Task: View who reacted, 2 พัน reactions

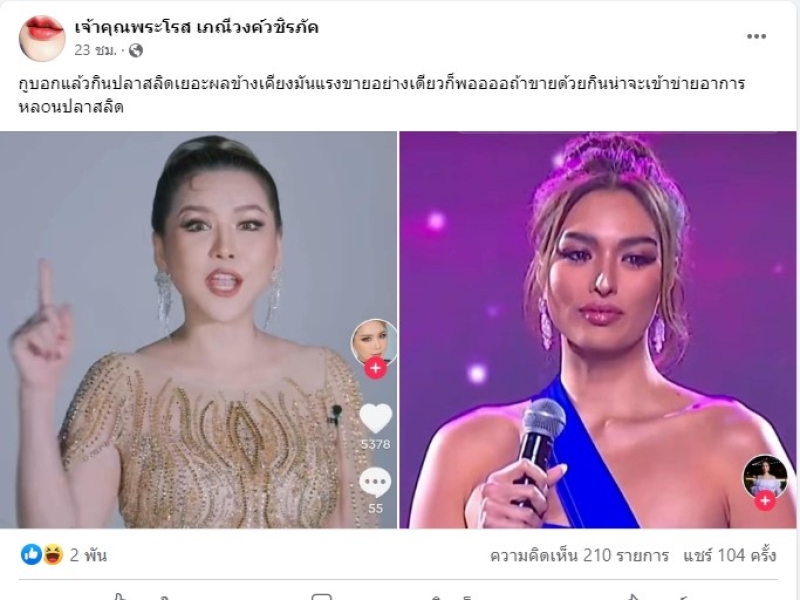Action: [x=88, y=555]
